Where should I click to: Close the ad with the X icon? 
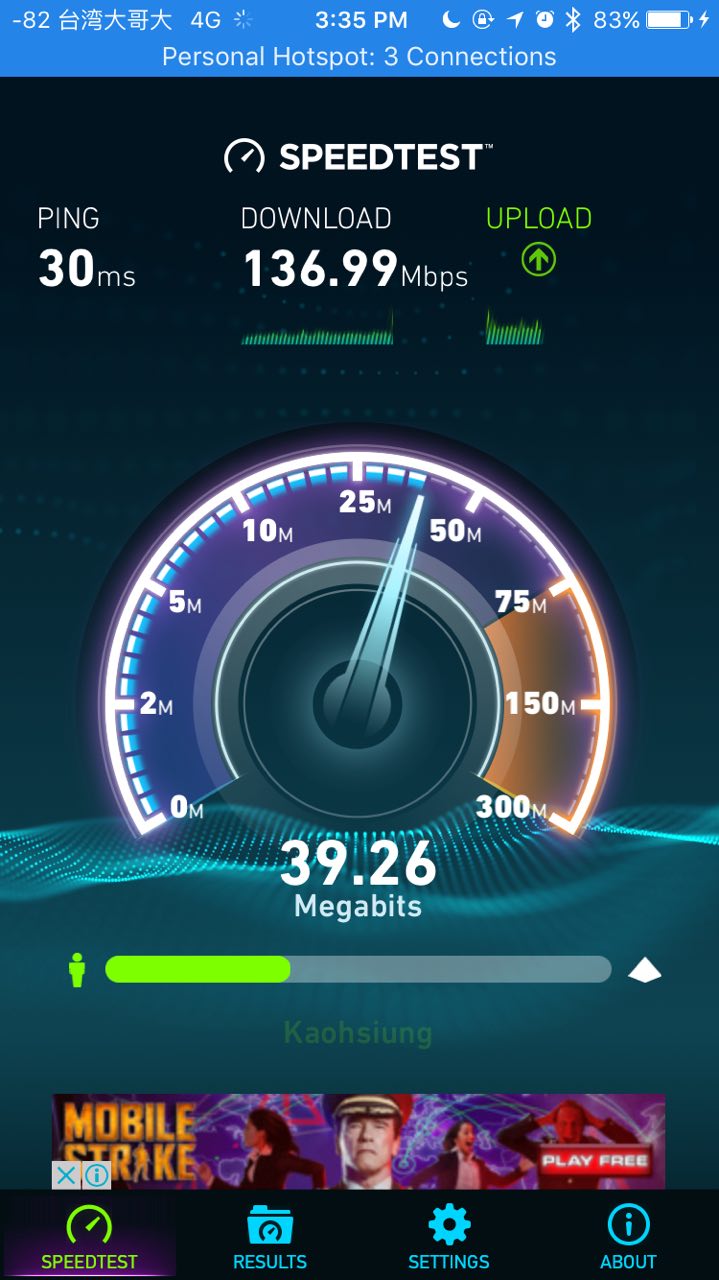click(66, 1175)
